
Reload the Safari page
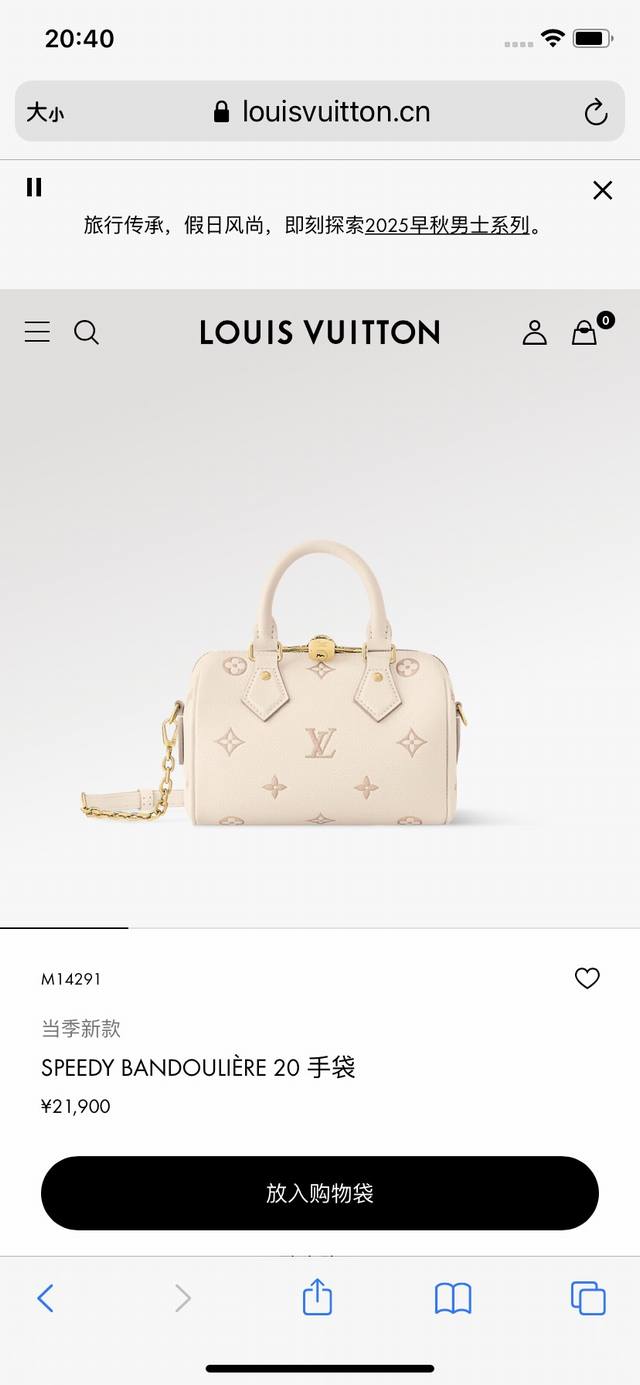coord(596,112)
